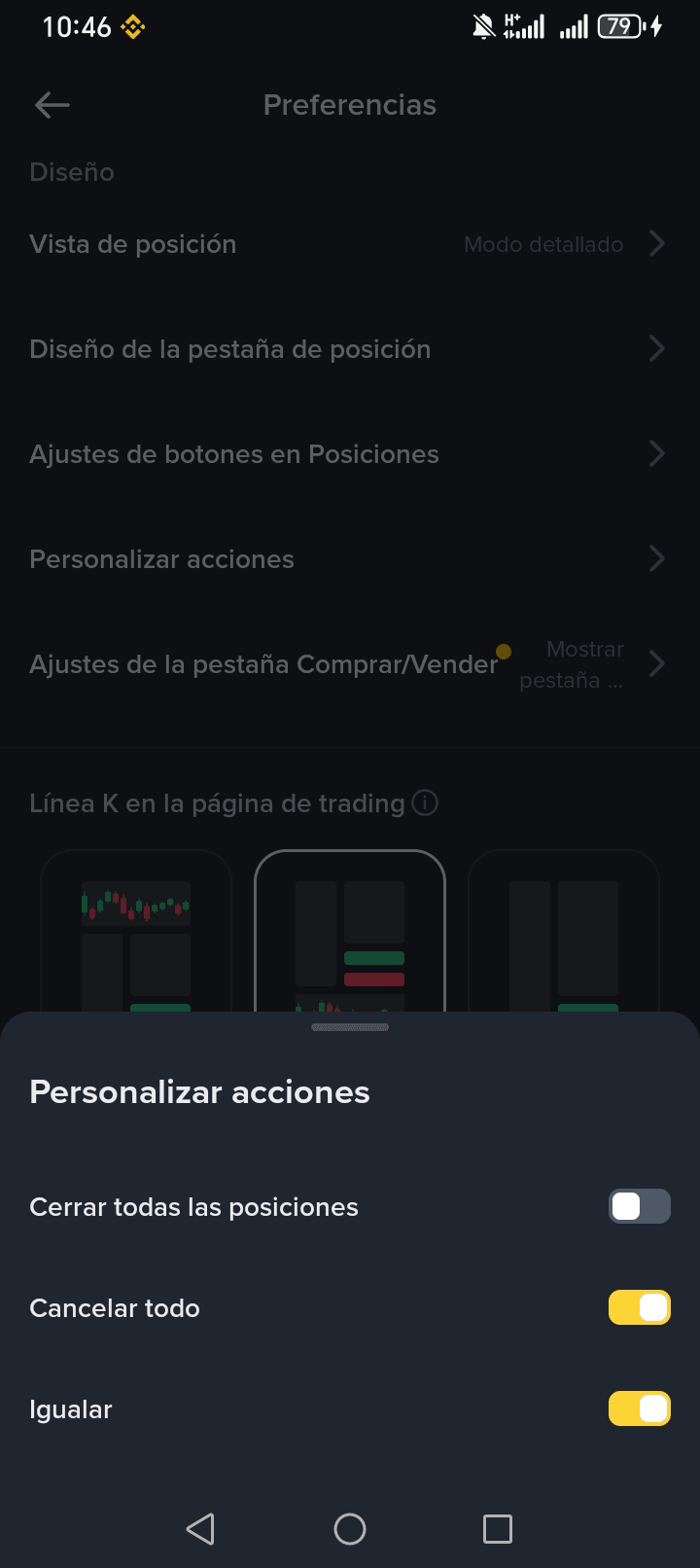The width and height of the screenshot is (700, 1568).
Task: Turn off the Cancelar todo switch
Action: [x=639, y=1307]
